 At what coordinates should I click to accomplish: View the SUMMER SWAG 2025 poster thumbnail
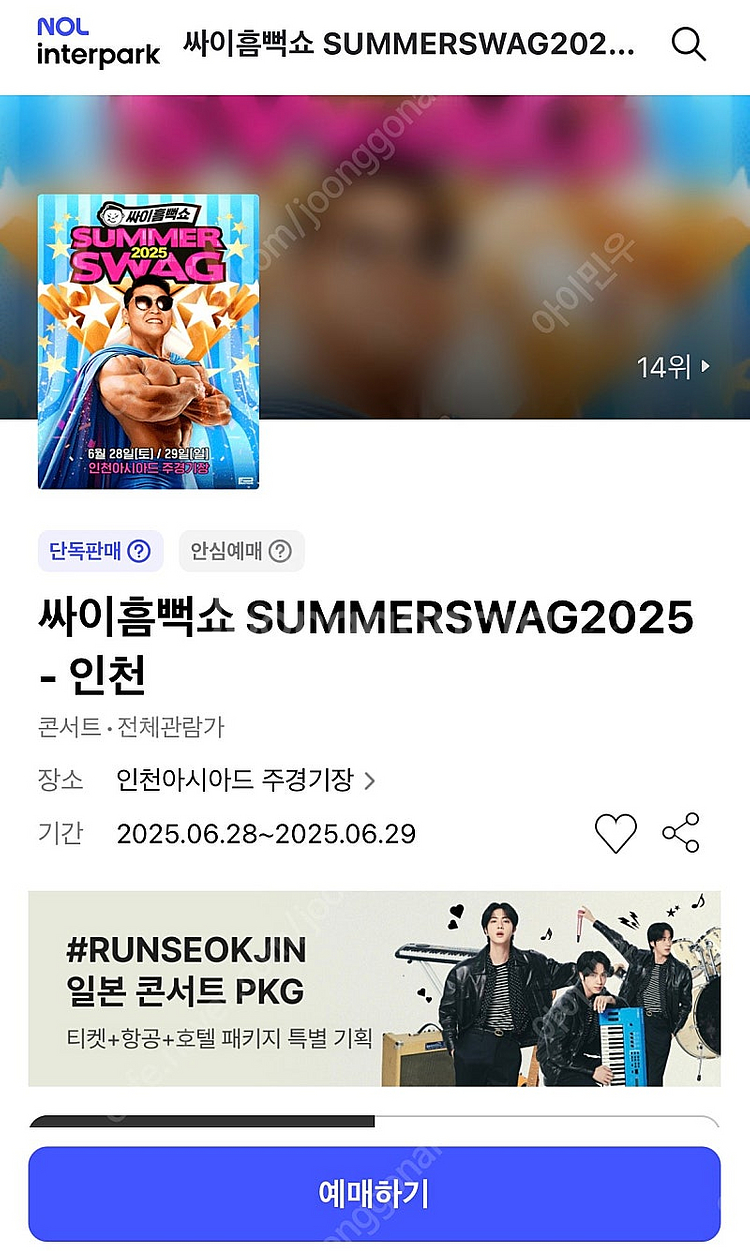coord(148,341)
